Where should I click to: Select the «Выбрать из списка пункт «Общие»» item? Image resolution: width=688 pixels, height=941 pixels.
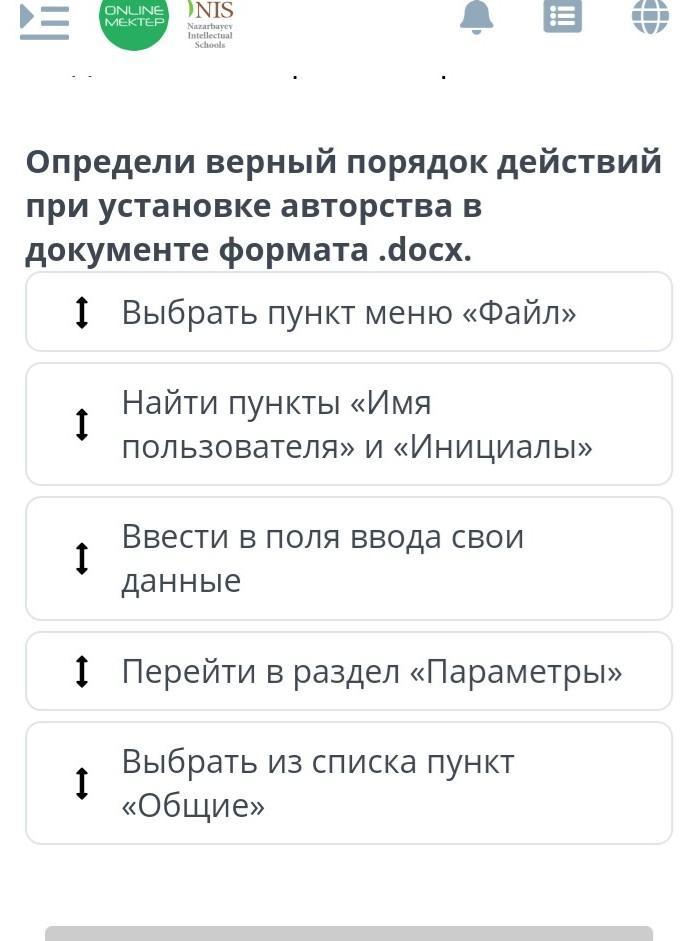click(348, 783)
